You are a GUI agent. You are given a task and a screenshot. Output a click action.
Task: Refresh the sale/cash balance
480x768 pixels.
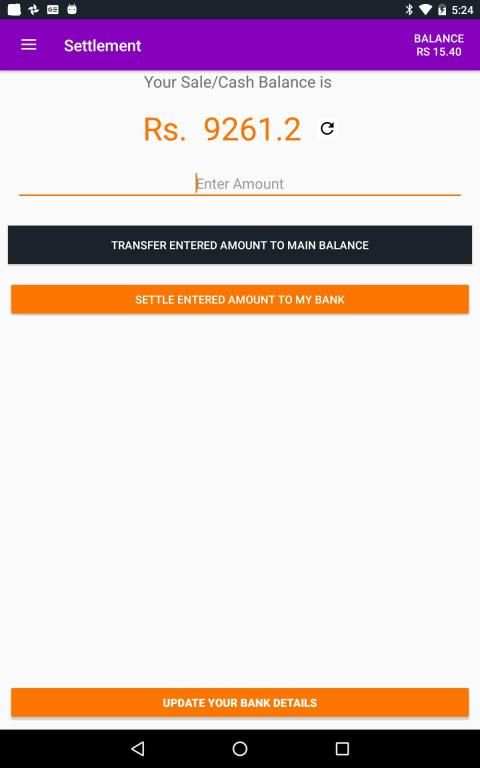327,128
